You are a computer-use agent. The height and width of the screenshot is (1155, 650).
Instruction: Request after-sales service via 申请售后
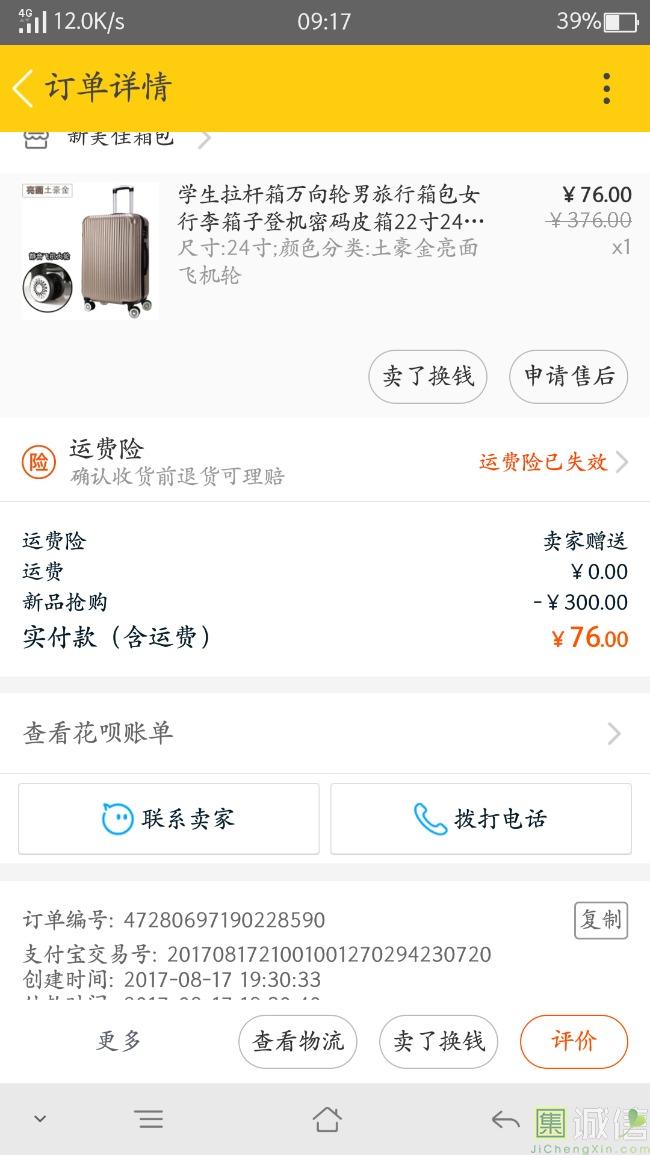tap(569, 376)
